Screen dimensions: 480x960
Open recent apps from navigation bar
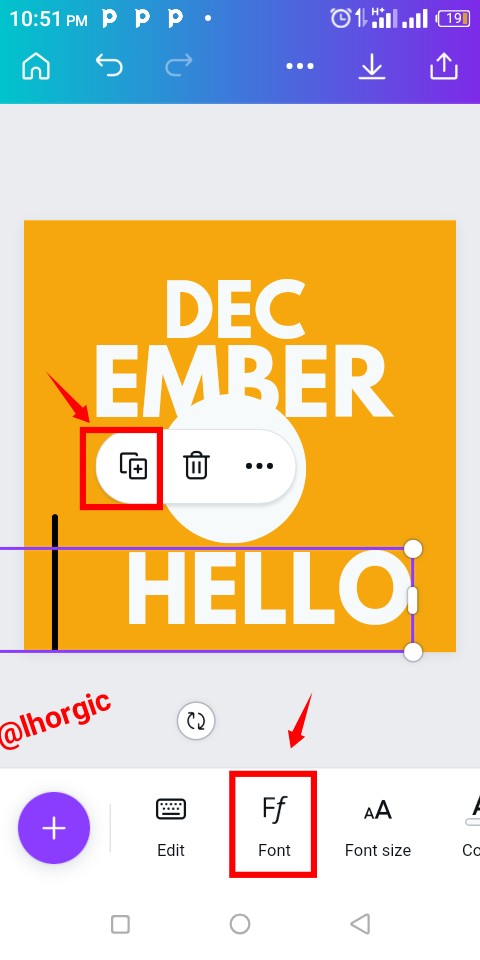coord(120,924)
